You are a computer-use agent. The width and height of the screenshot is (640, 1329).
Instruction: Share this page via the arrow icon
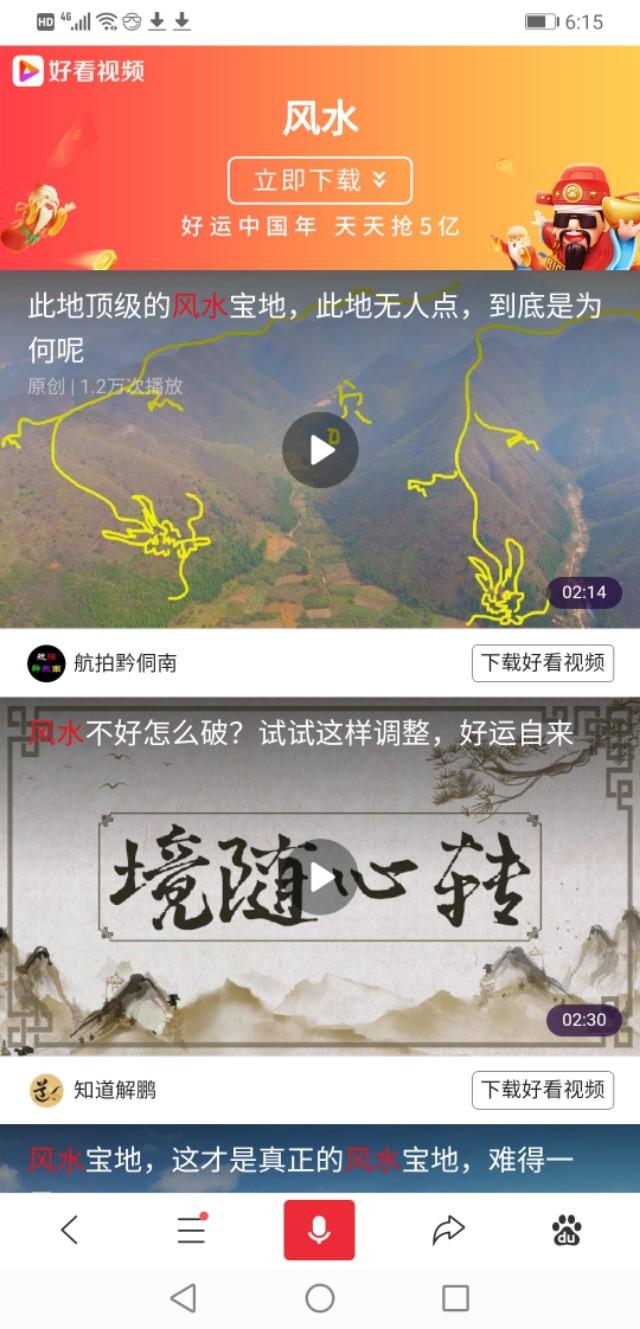pyautogui.click(x=448, y=1230)
